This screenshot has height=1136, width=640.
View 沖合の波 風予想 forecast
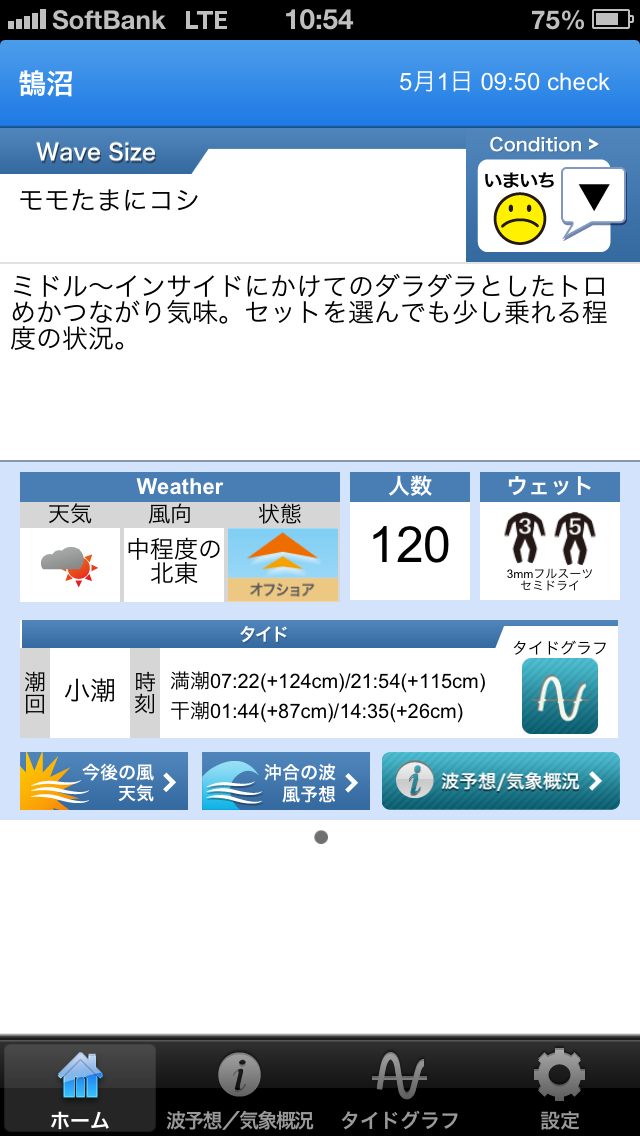click(x=286, y=781)
